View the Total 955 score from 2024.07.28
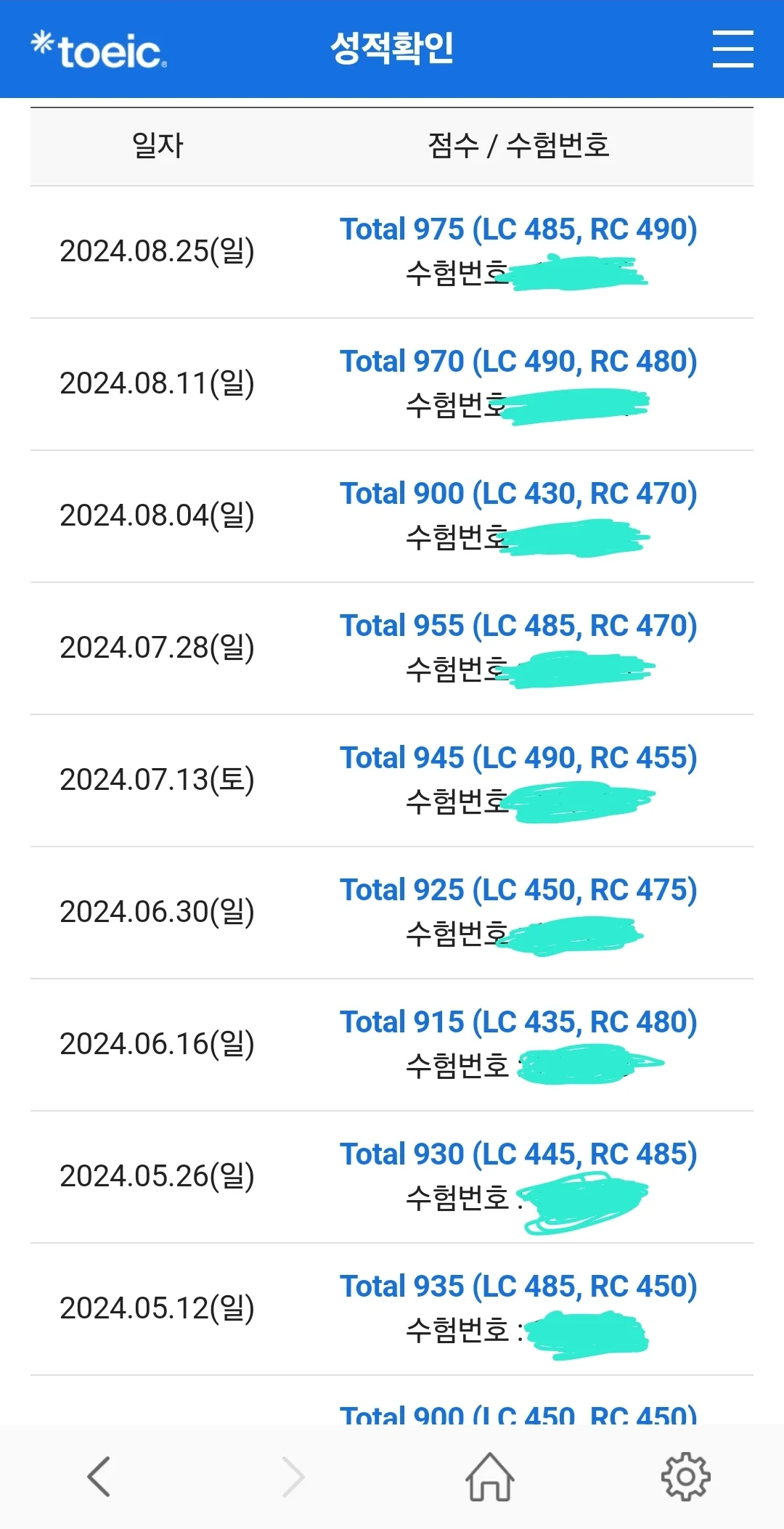The height and width of the screenshot is (1529, 784). 518,626
